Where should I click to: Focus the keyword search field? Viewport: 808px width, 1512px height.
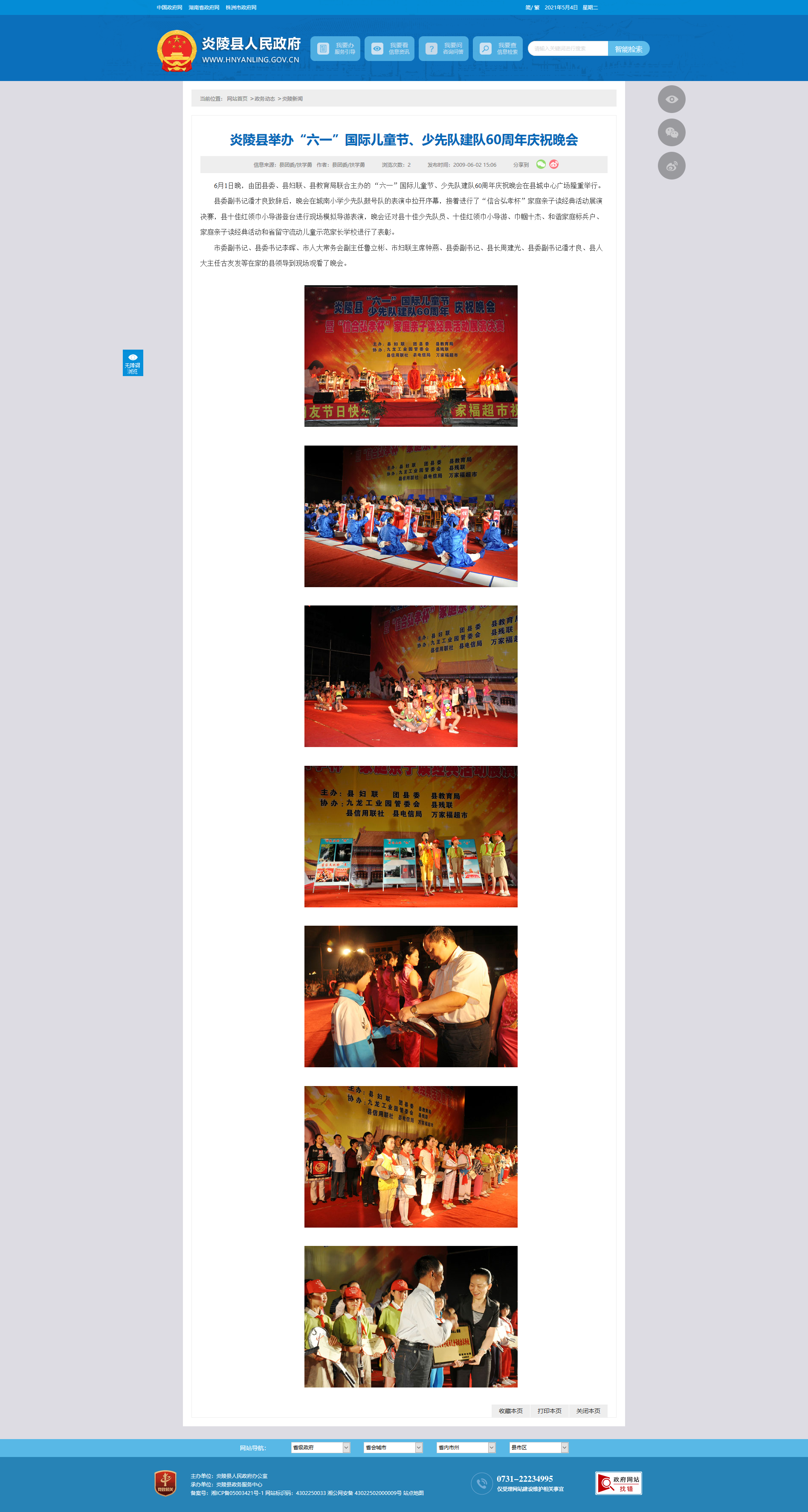click(x=567, y=49)
